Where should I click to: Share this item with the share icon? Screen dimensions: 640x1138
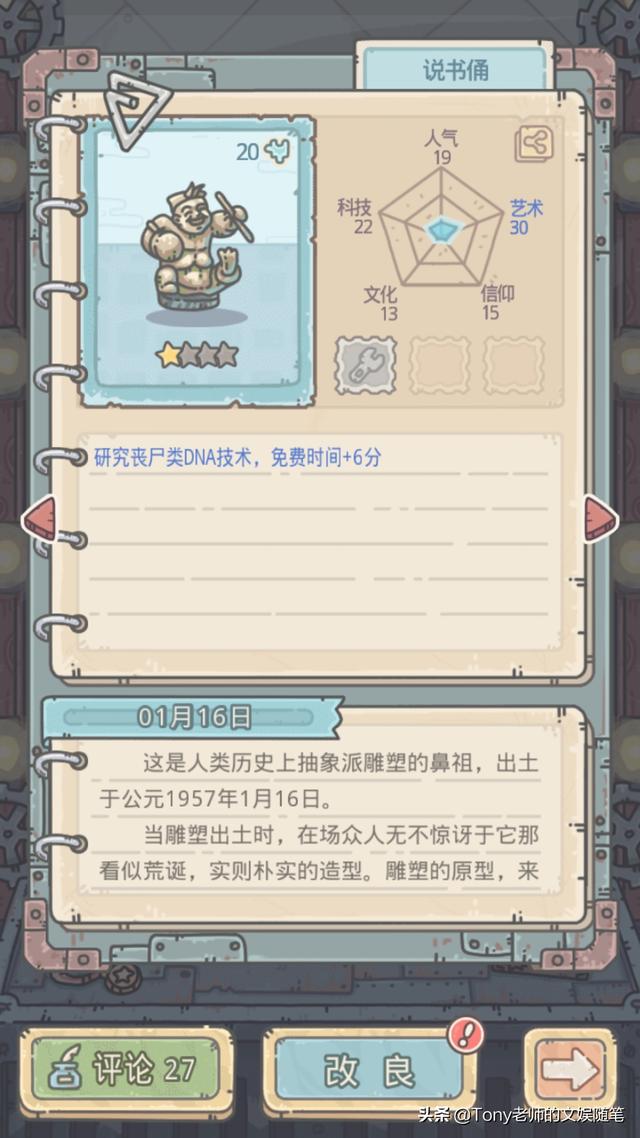[534, 144]
